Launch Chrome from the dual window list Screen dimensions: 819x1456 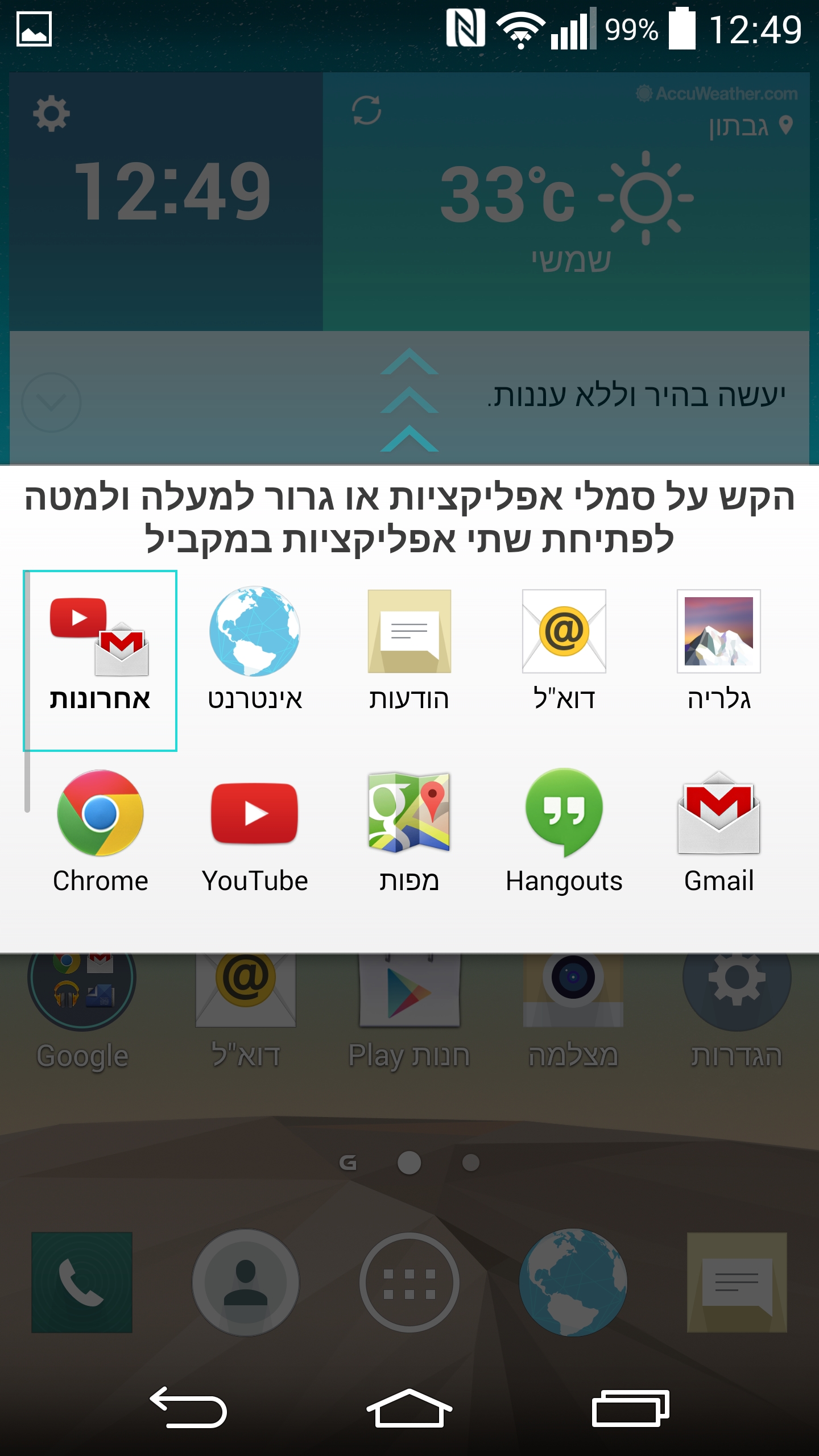[100, 830]
